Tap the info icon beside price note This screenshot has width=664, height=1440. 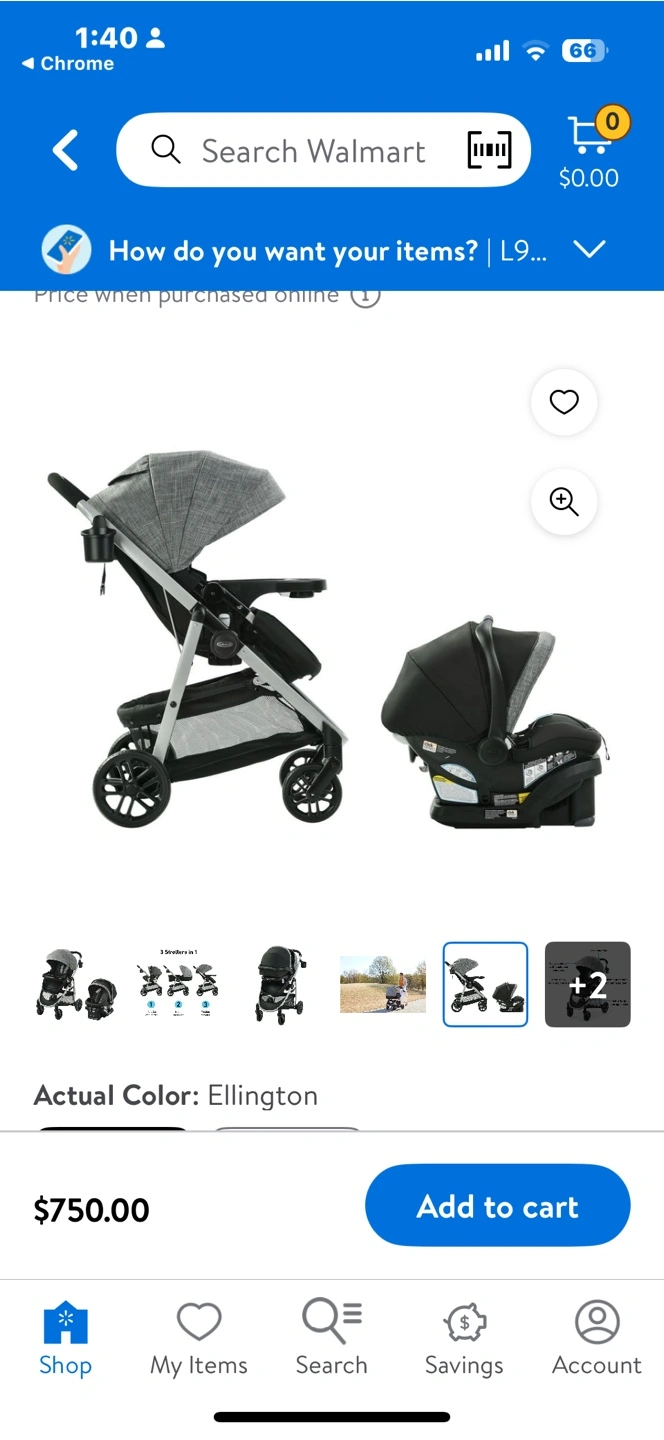[365, 294]
